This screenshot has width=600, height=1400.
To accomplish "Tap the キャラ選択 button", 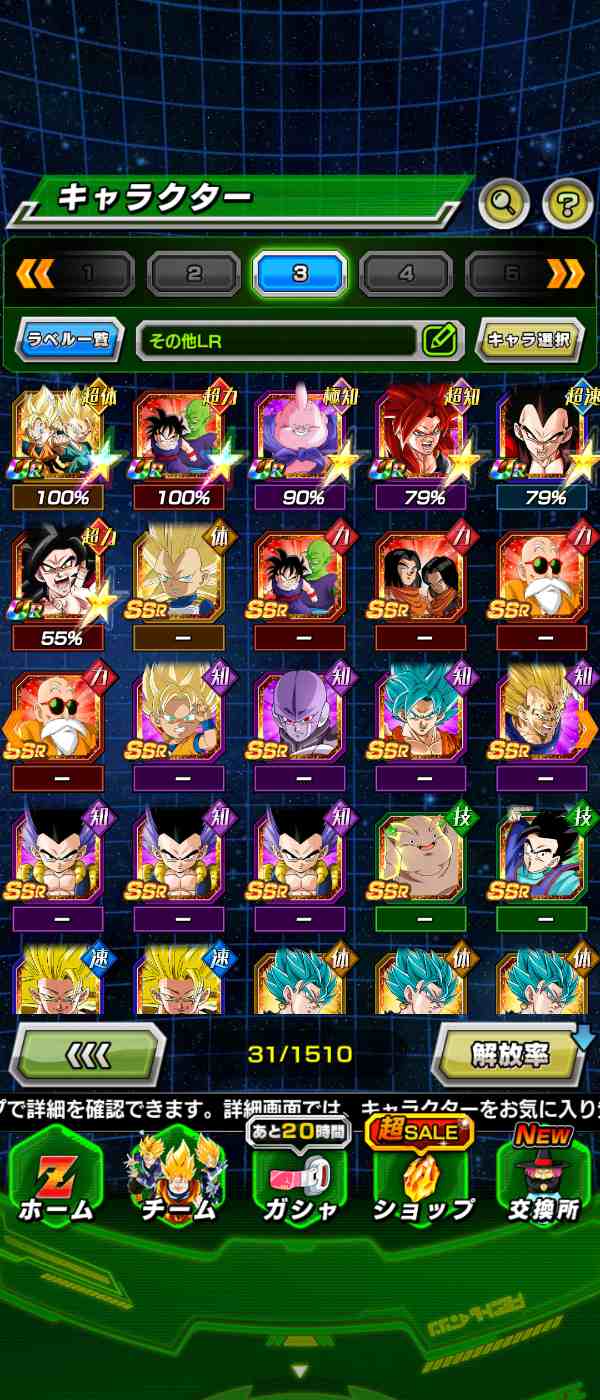I will [528, 340].
